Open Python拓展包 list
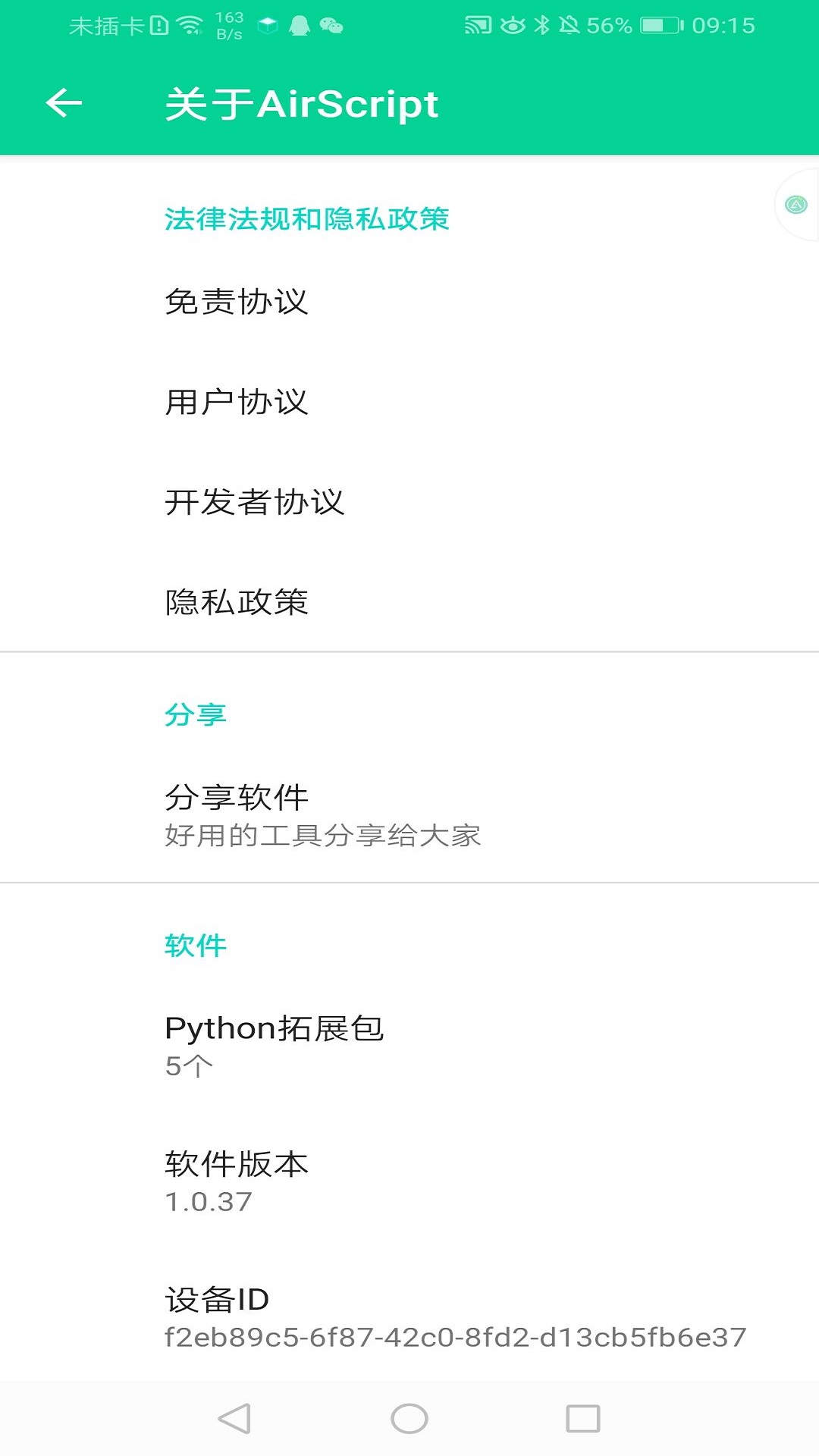Screen dimensions: 819x1456 coord(409,1046)
